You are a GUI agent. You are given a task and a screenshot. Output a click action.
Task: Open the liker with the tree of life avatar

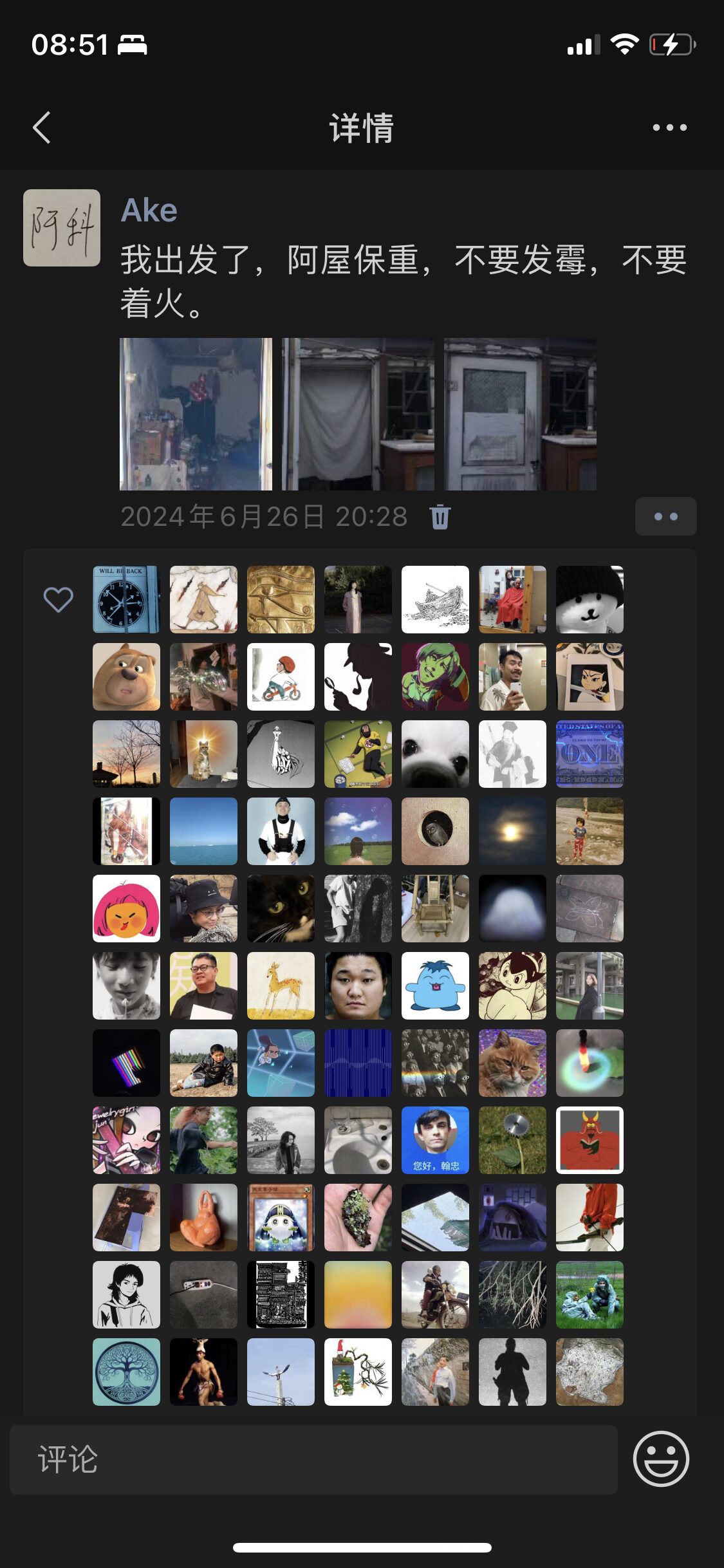coord(126,1372)
